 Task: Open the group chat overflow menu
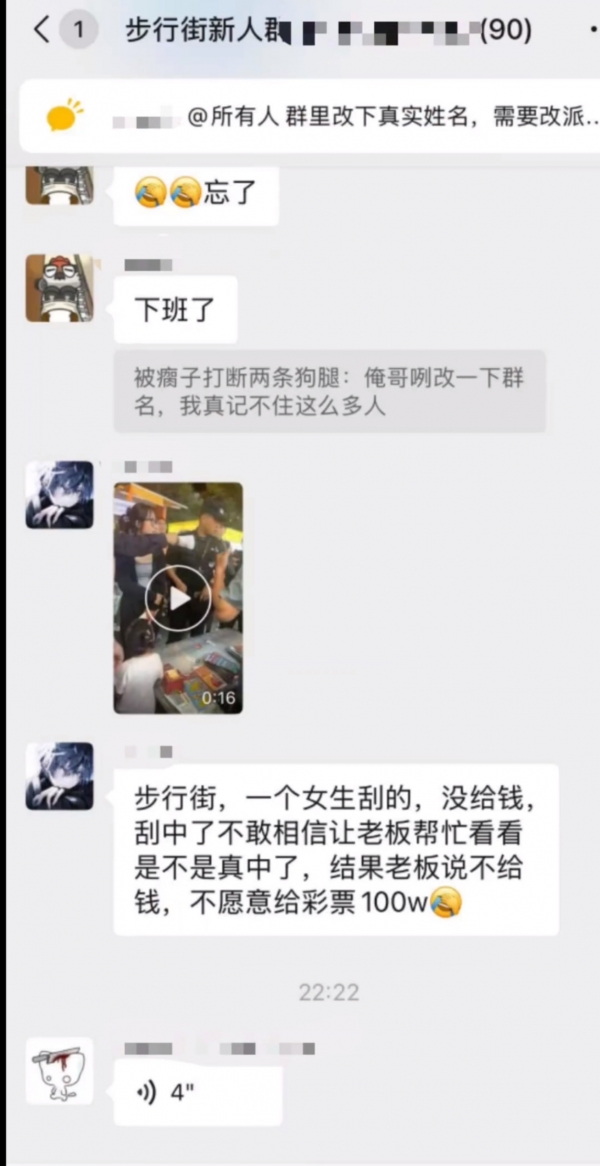coord(588,30)
